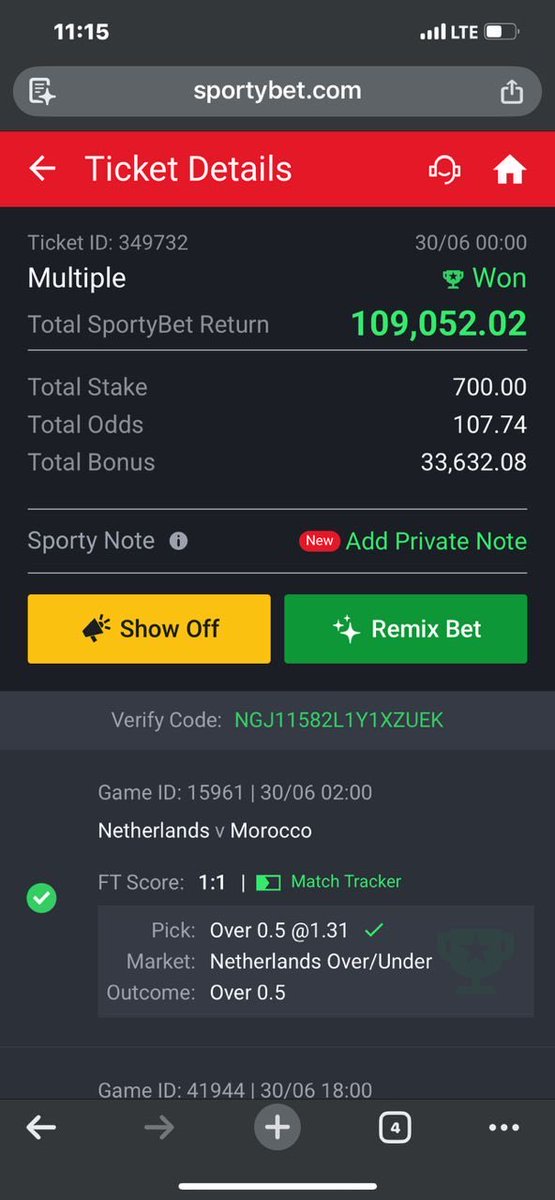Viewport: 555px width, 1200px height.
Task: Tap the sportybet.com address field
Action: pos(277,92)
